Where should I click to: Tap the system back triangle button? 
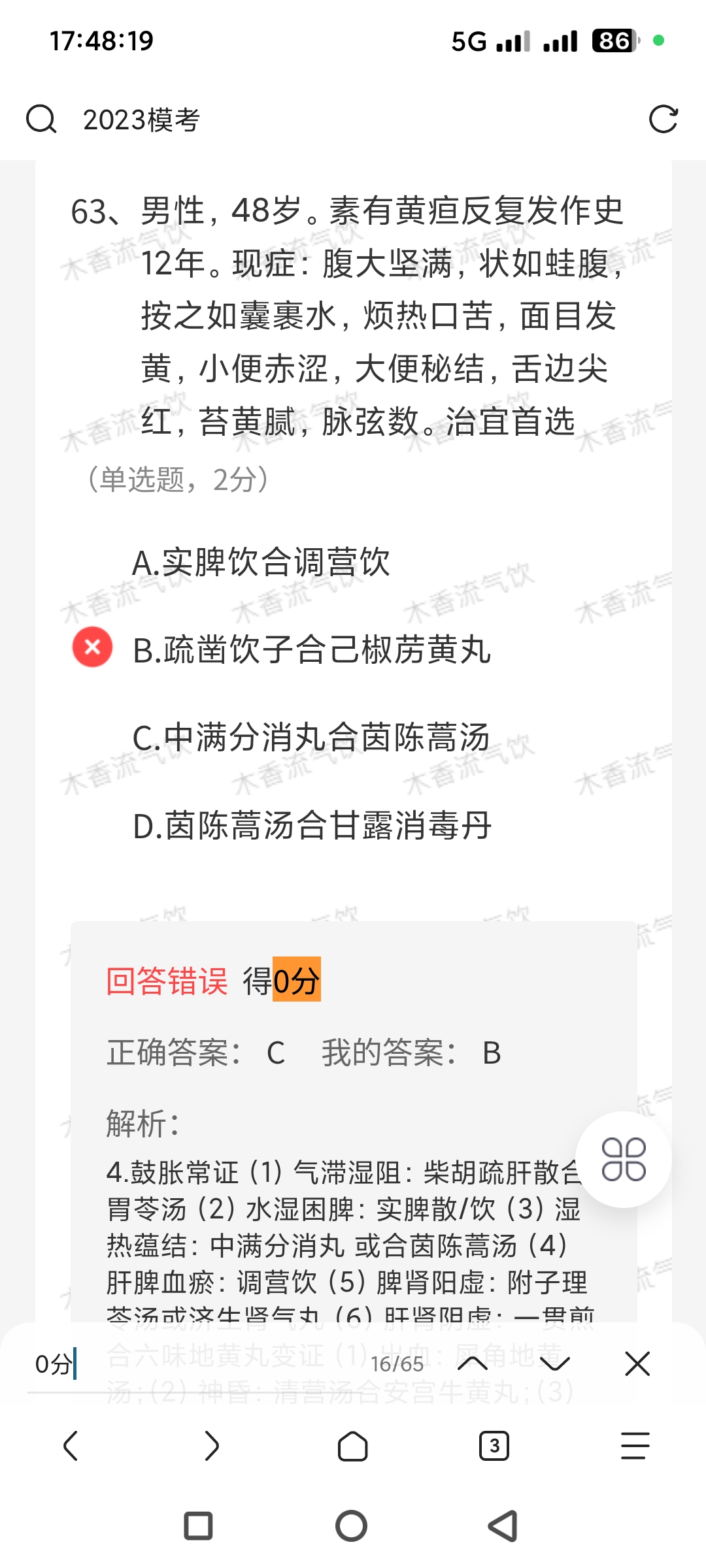503,1526
